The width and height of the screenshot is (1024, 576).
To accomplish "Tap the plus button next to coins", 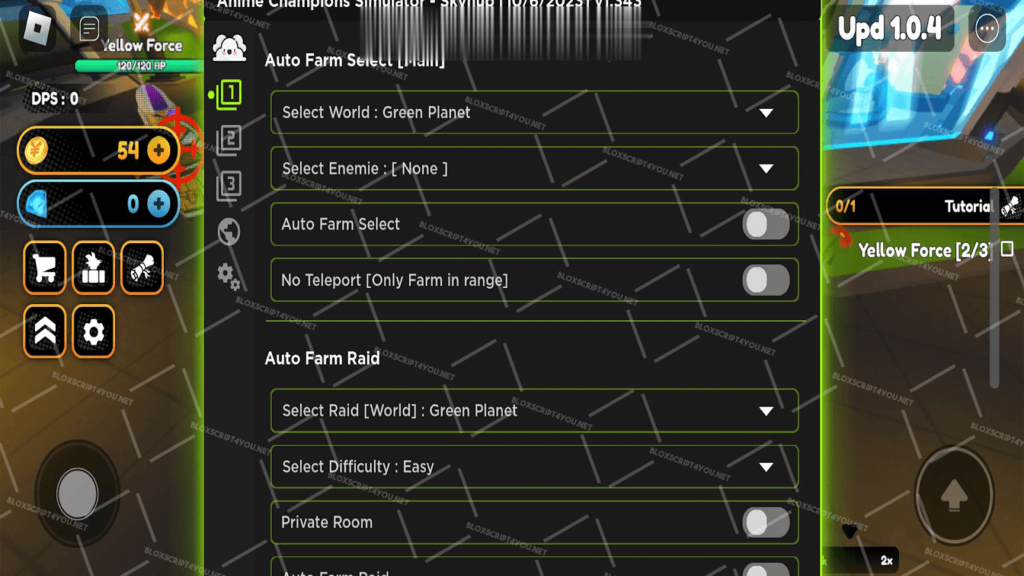I will [x=159, y=151].
